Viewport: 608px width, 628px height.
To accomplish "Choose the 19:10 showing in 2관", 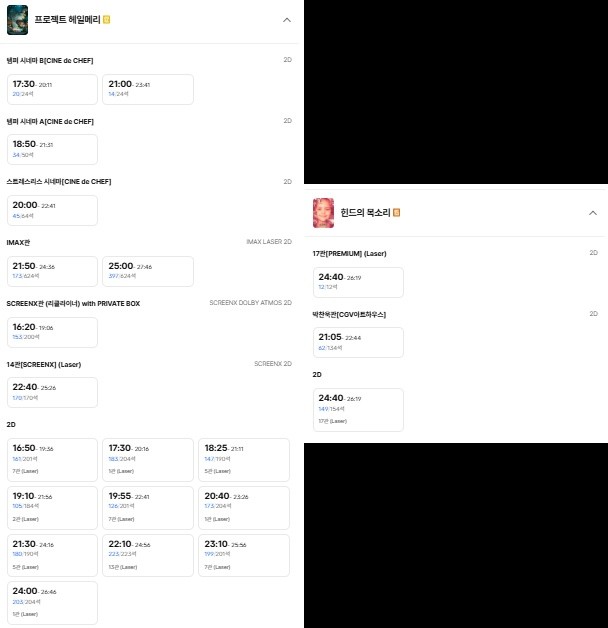I will pyautogui.click(x=52, y=507).
